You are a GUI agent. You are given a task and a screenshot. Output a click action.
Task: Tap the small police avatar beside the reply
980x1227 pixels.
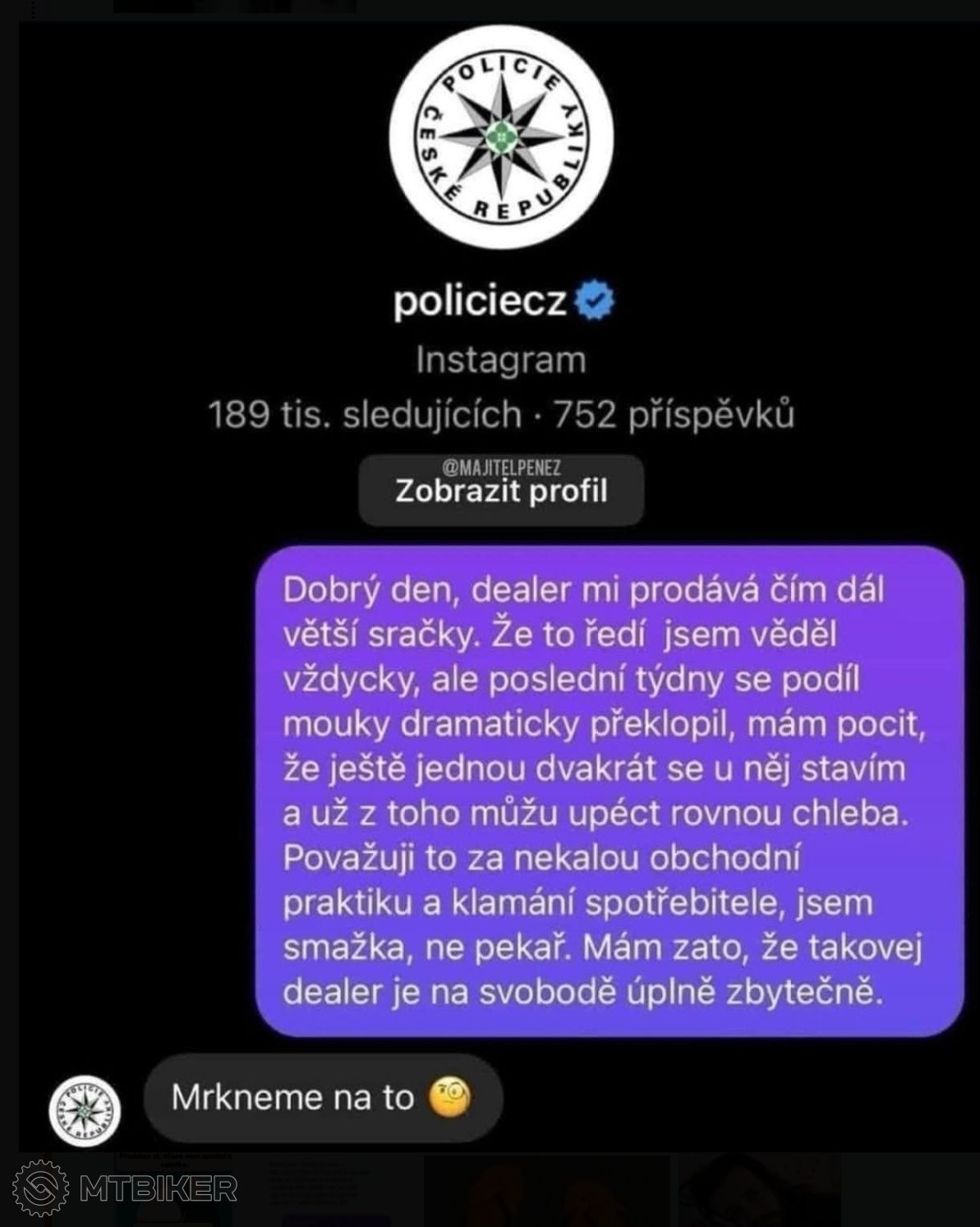(x=85, y=1110)
